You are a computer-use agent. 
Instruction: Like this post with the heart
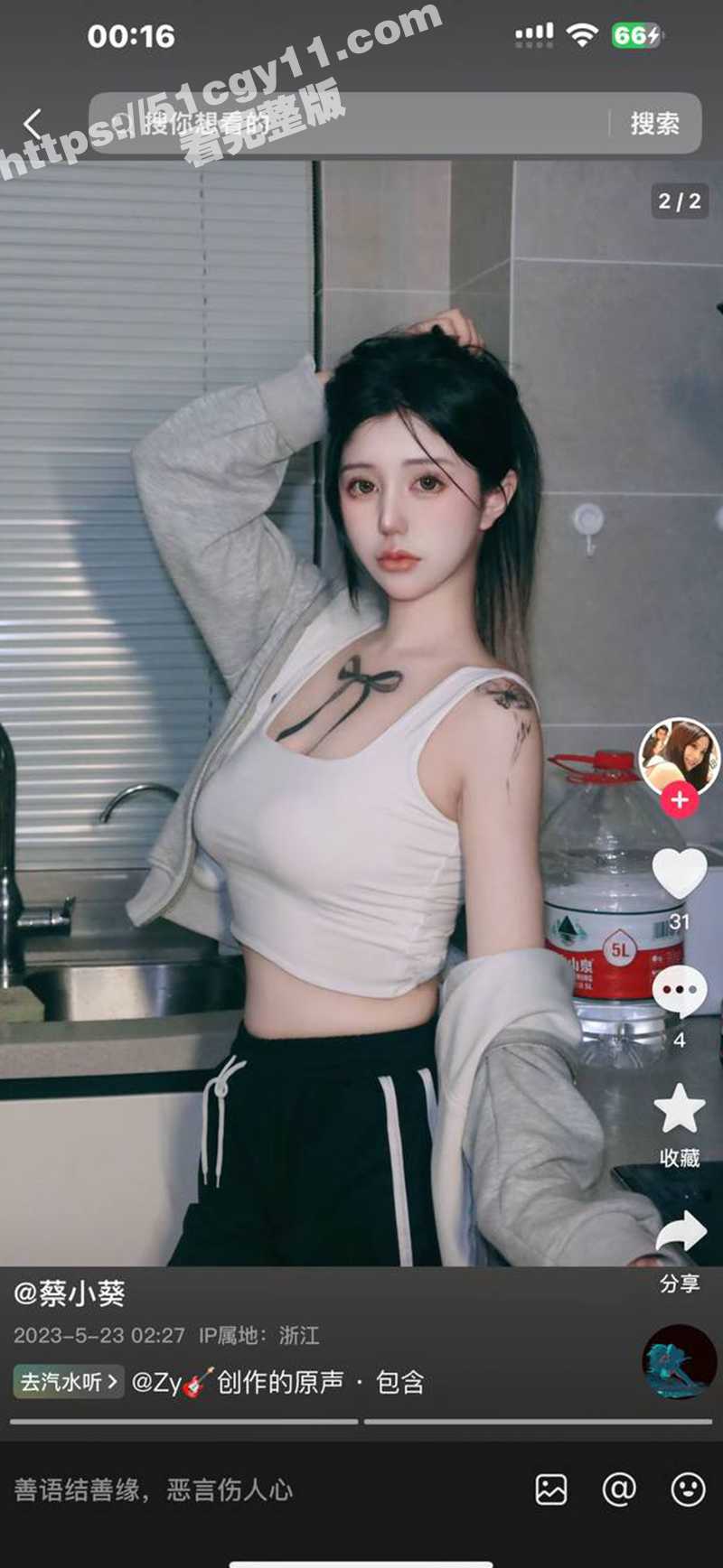tap(679, 874)
